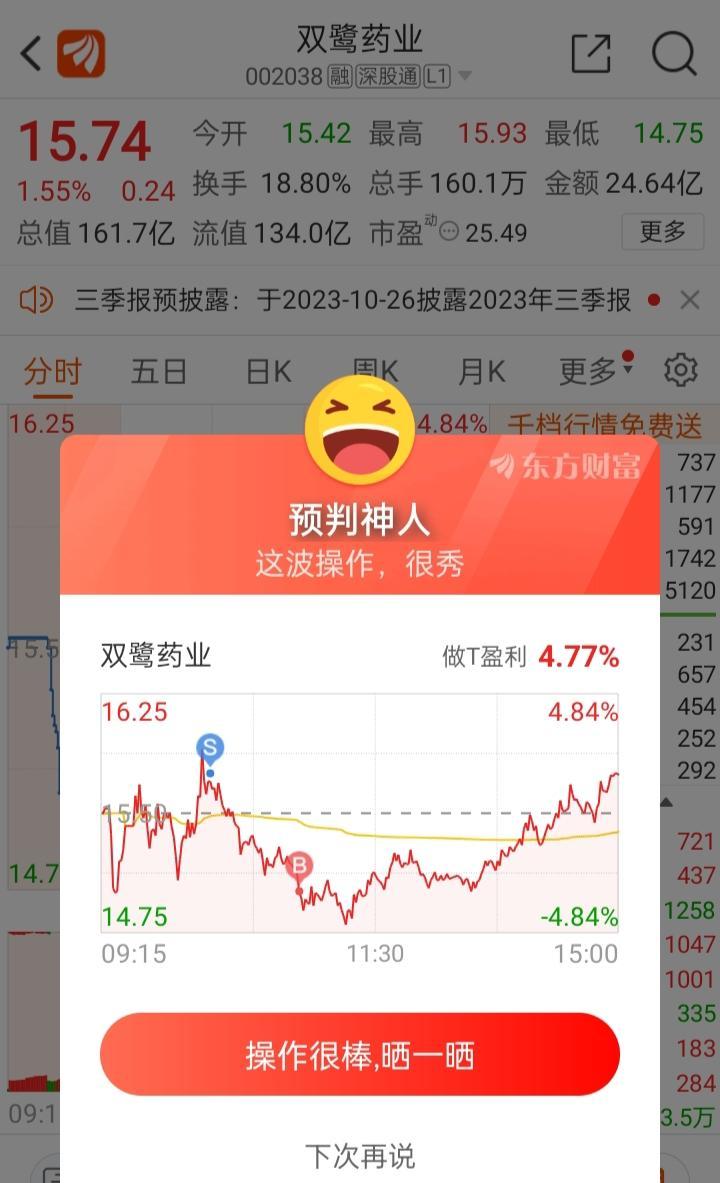720x1183 pixels.
Task: Open the 三季报预披露 announcement
Action: [352, 300]
